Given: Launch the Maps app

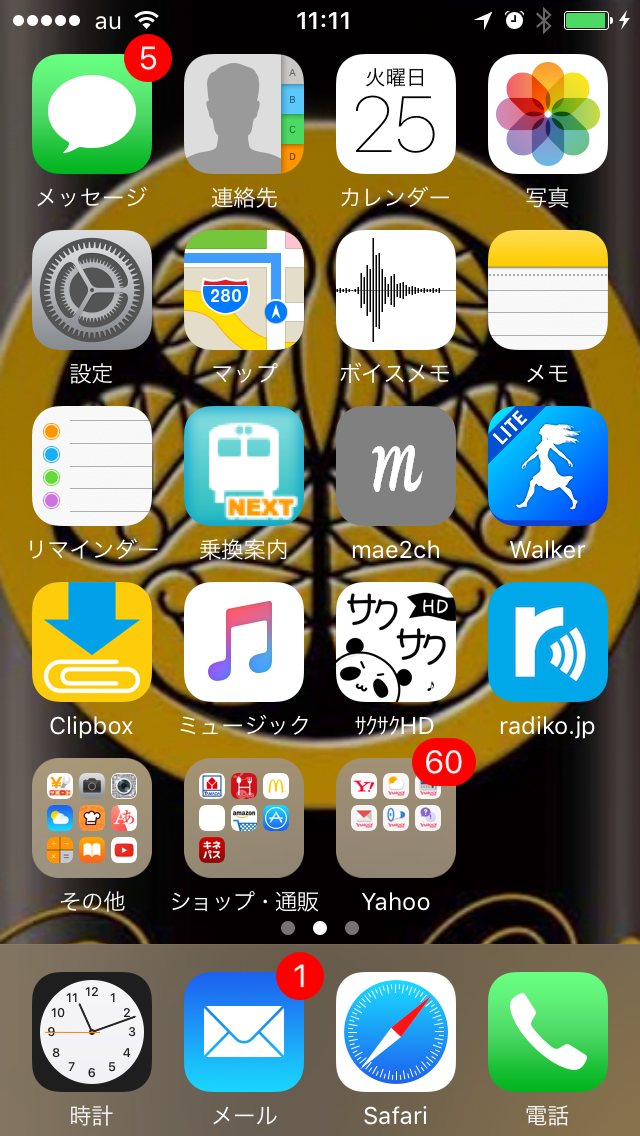Looking at the screenshot, I should click(x=244, y=290).
